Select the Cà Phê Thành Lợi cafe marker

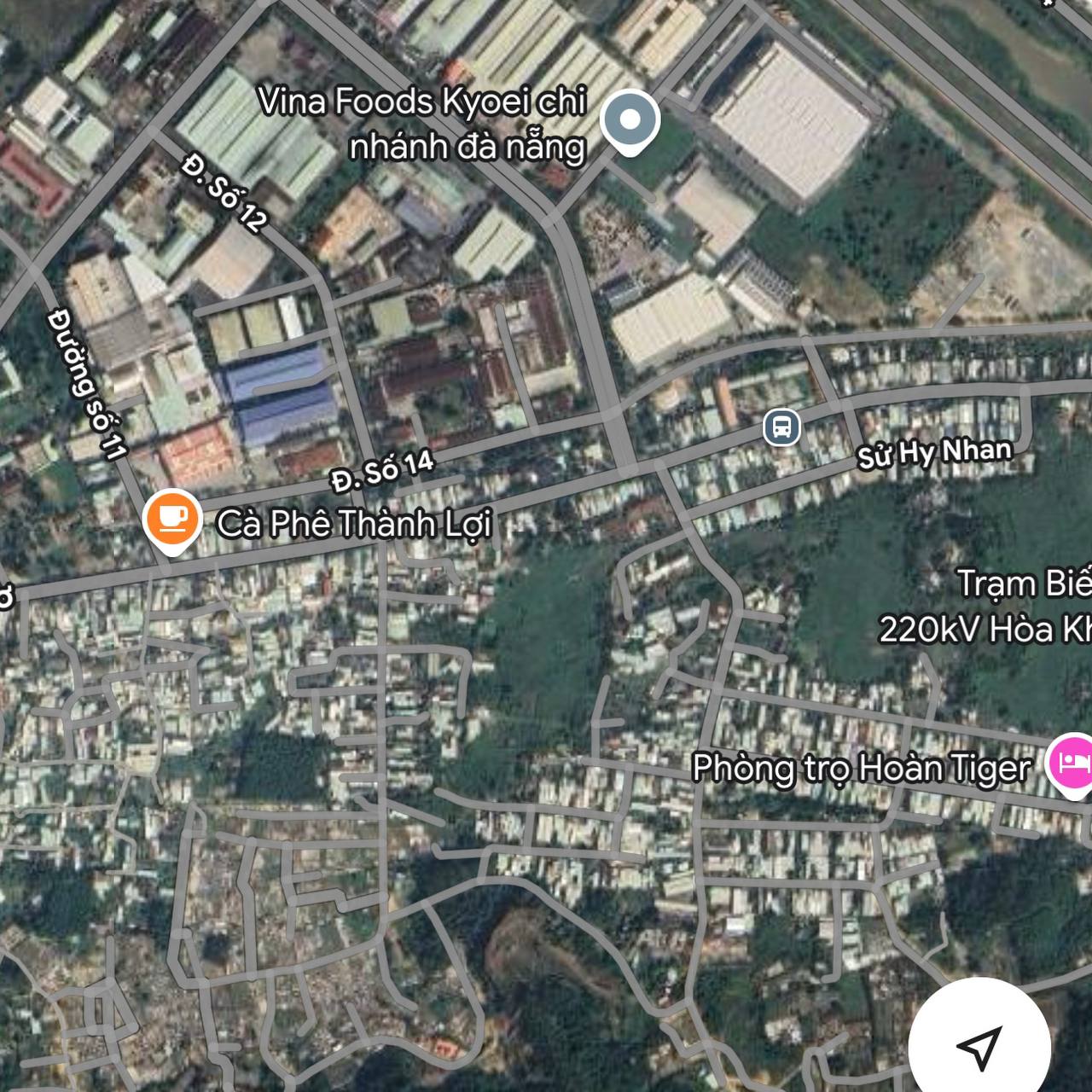click(172, 520)
